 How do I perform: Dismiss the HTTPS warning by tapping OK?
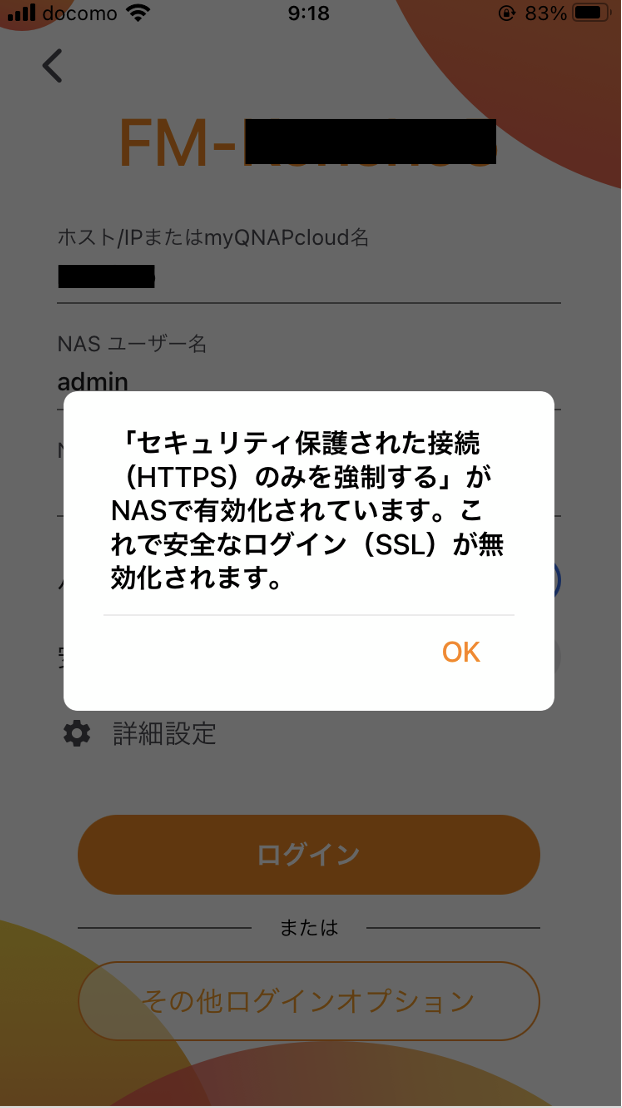(461, 652)
